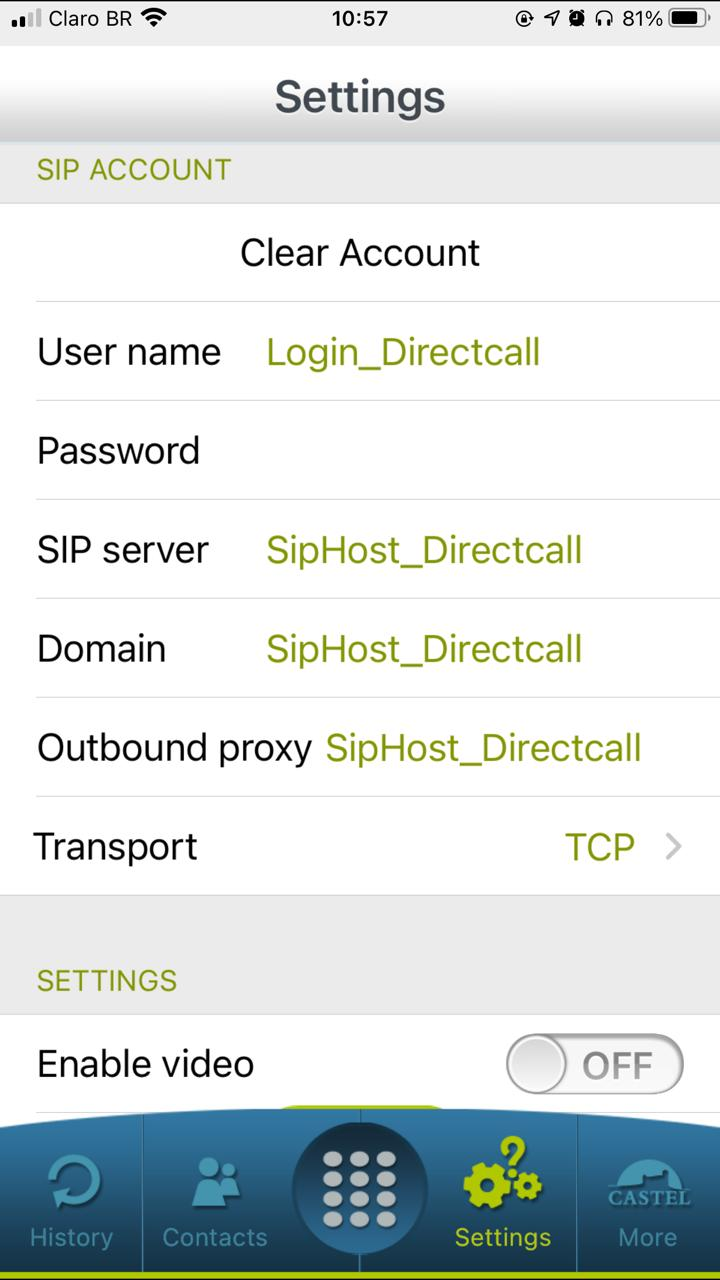Screen dimensions: 720x1280
Task: Go to the More tab
Action: 648,1200
